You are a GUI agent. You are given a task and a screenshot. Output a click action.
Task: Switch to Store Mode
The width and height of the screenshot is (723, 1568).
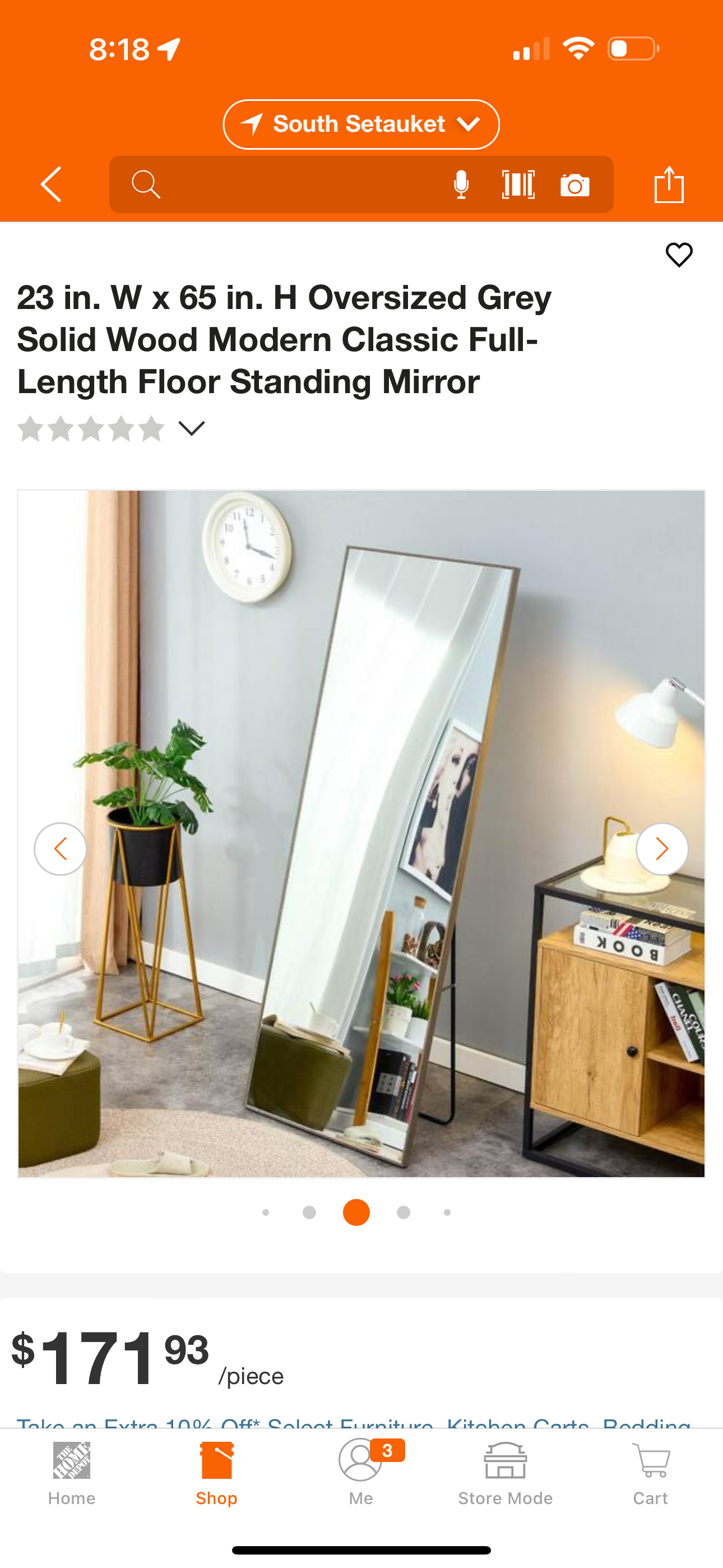point(505,1473)
